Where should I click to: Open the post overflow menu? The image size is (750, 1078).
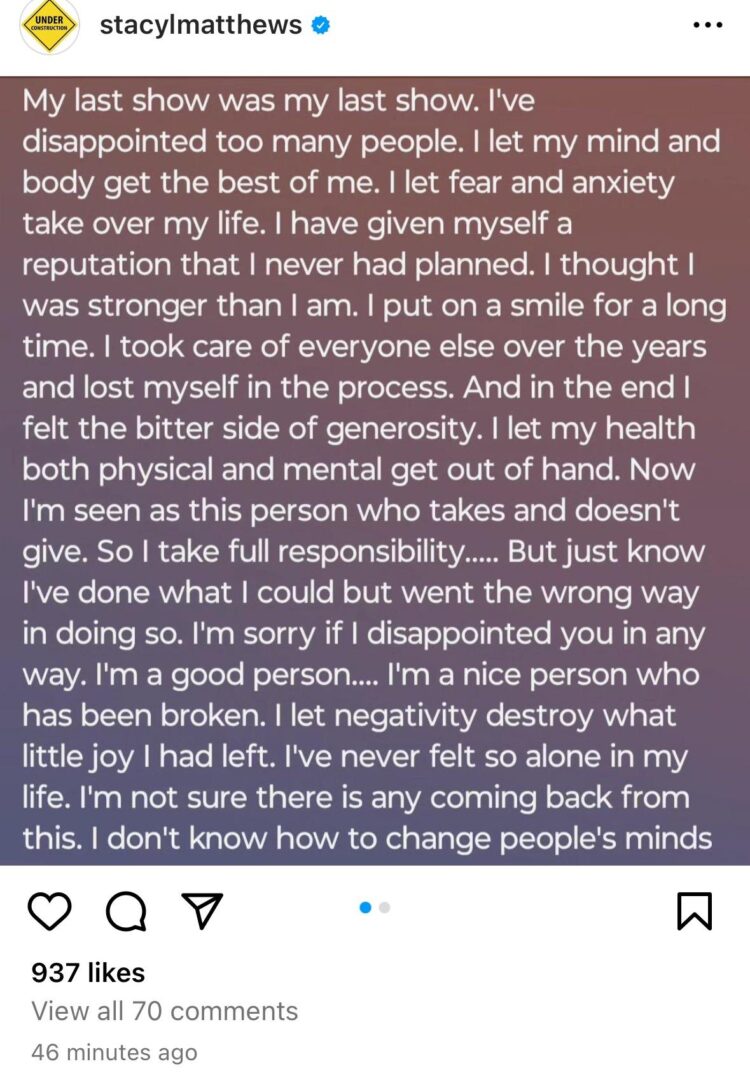tap(706, 26)
